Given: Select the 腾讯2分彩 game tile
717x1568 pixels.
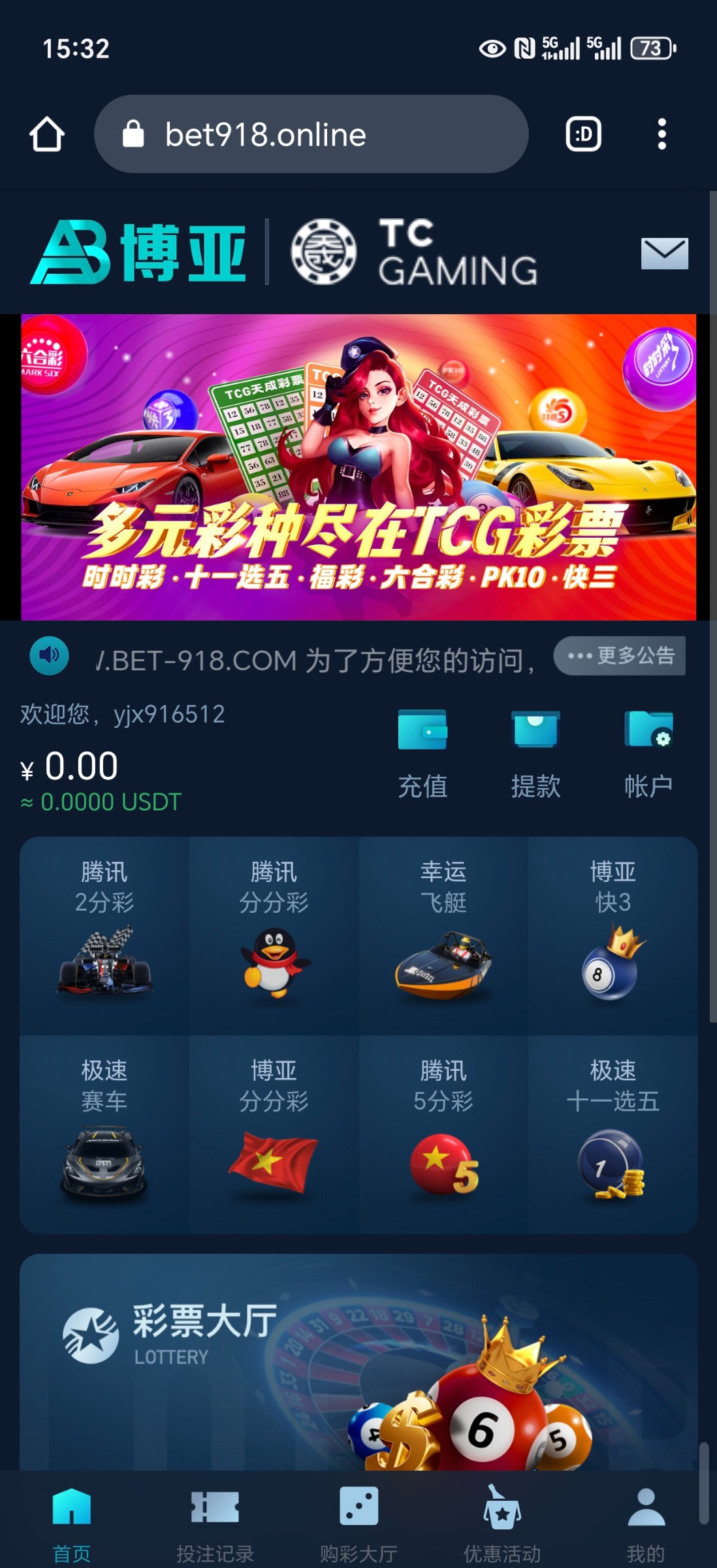Looking at the screenshot, I should point(104,934).
